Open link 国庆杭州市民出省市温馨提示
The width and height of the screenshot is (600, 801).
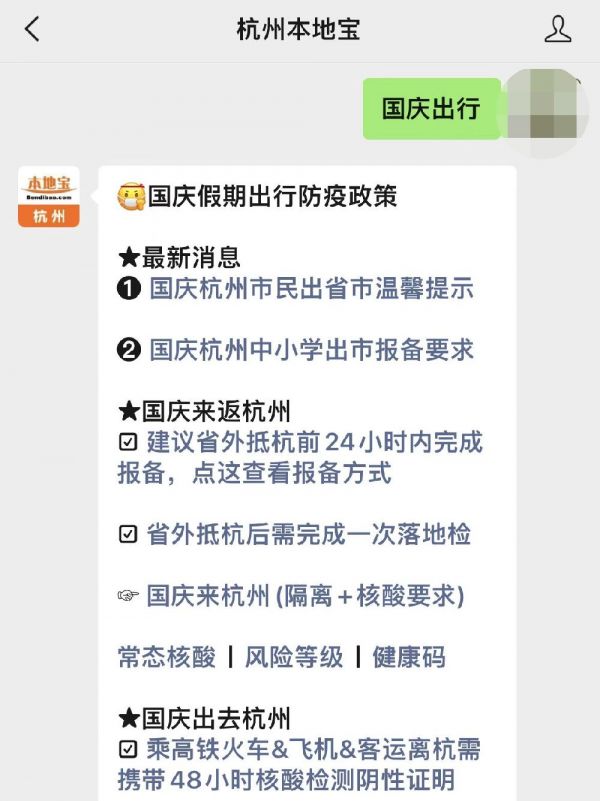click(x=311, y=289)
